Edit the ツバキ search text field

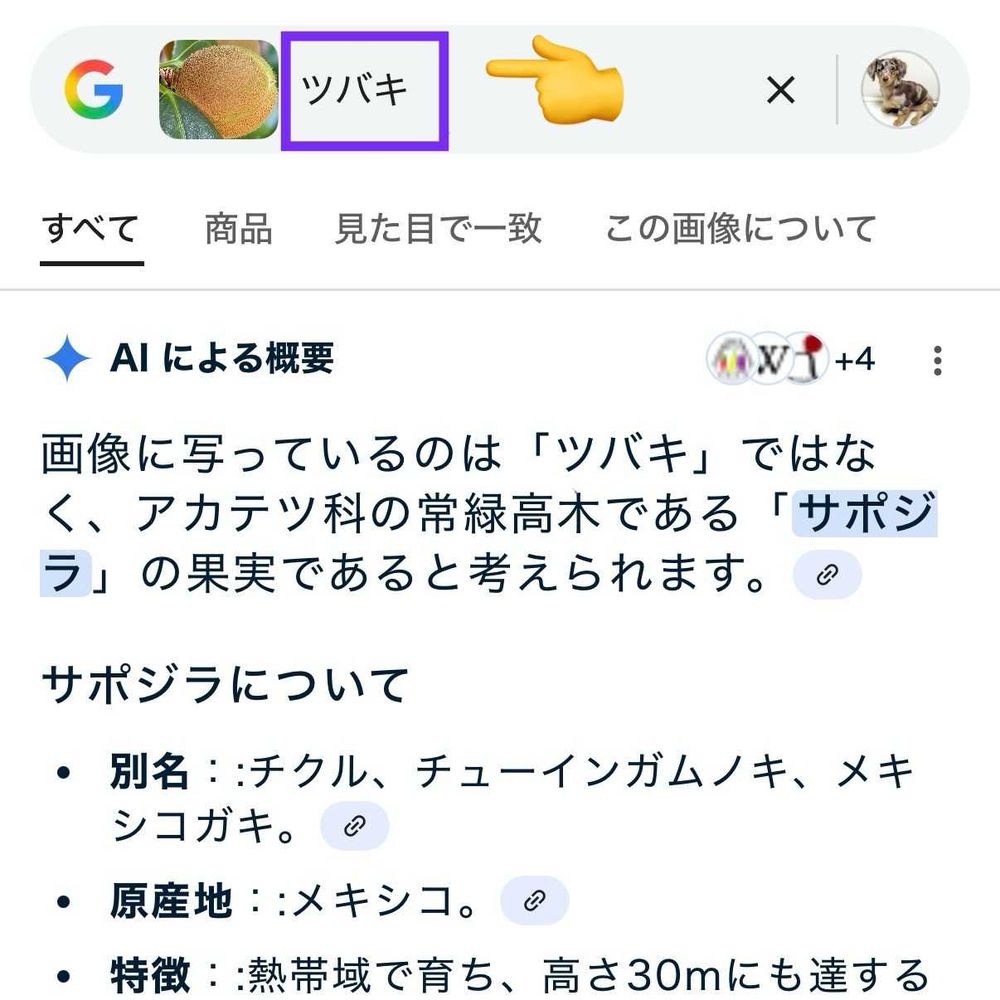coord(364,90)
